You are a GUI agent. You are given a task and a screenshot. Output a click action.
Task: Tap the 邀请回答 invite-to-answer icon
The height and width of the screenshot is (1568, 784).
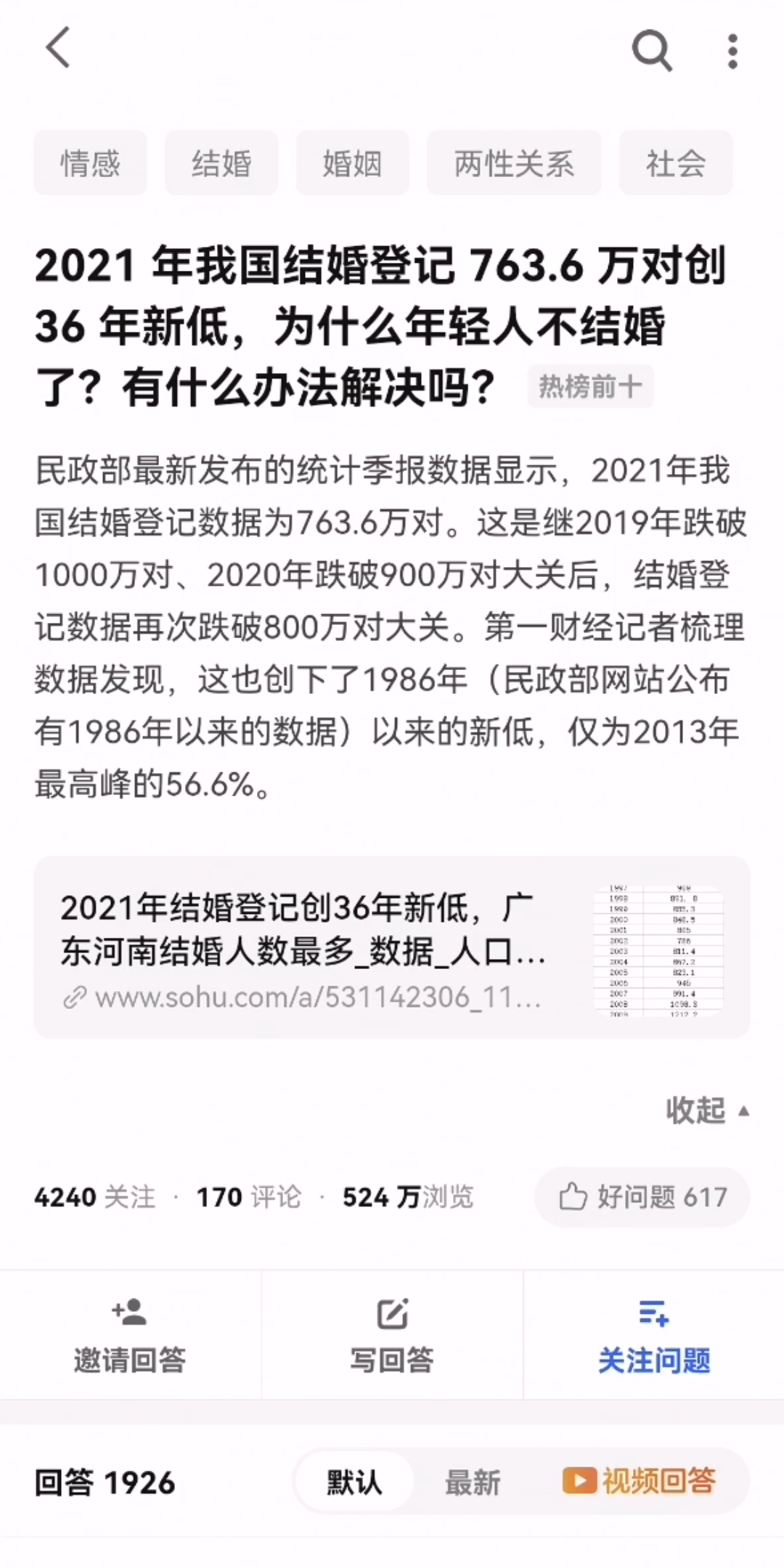coord(129,1312)
